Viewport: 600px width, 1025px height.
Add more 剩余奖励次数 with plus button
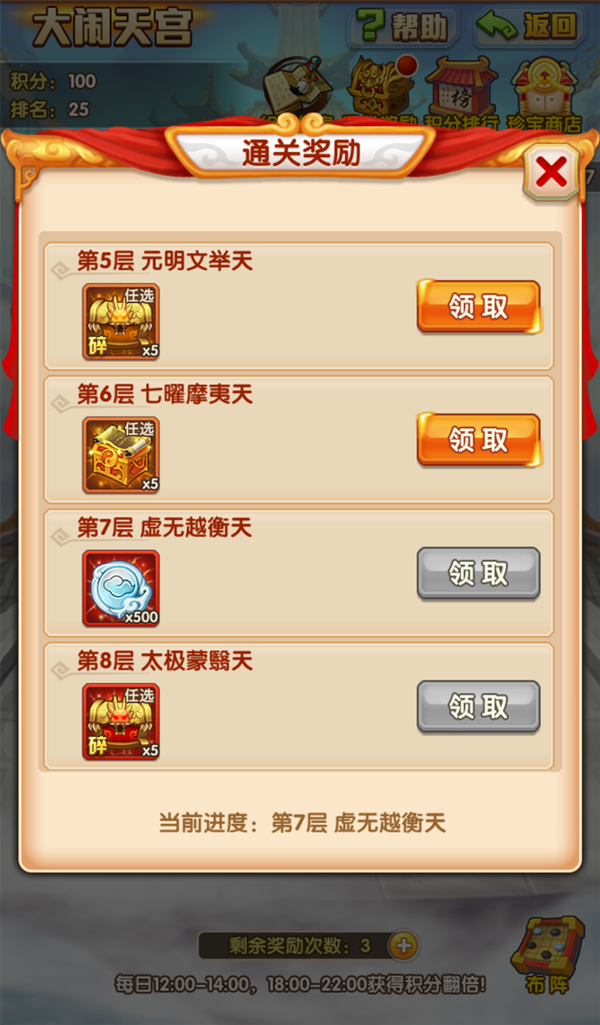pyautogui.click(x=403, y=945)
